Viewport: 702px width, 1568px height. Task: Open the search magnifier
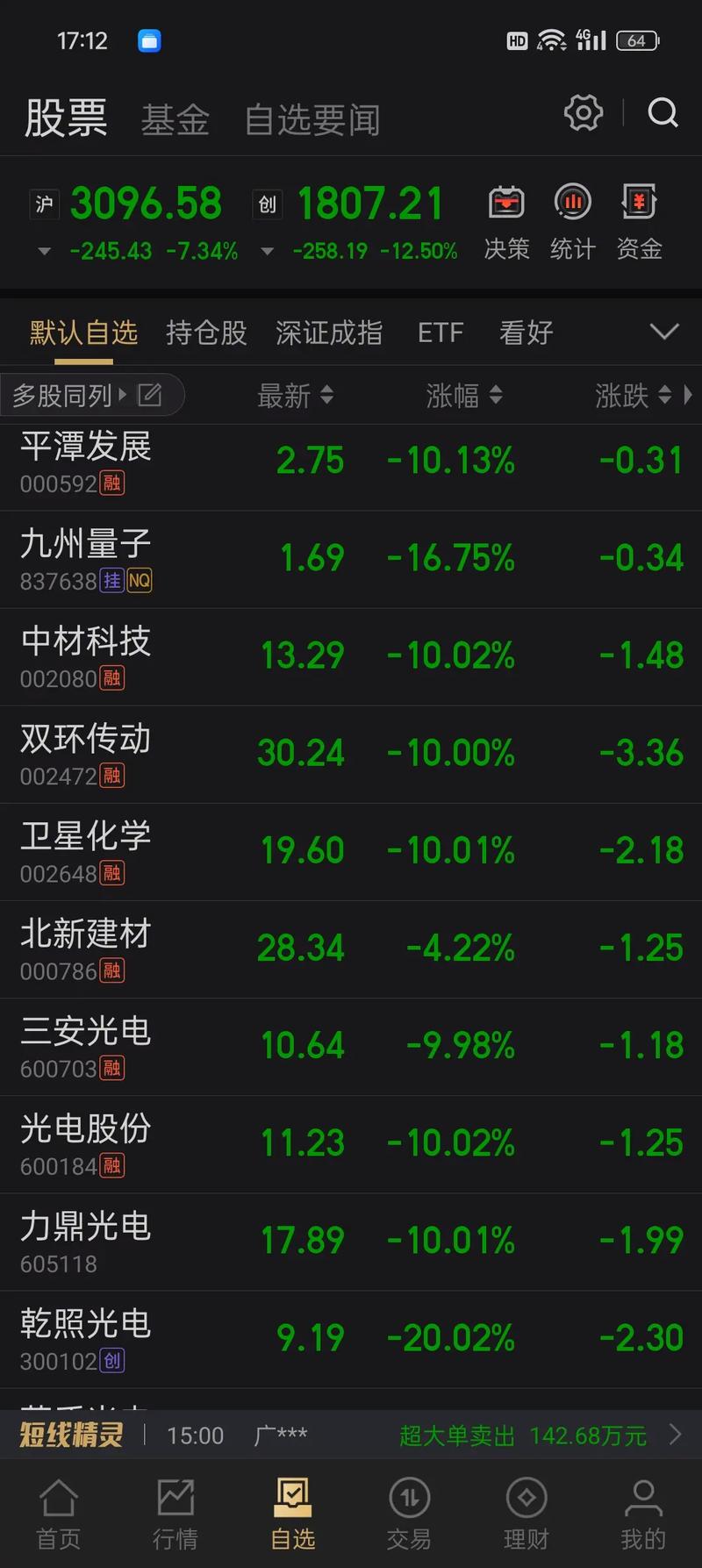[663, 113]
